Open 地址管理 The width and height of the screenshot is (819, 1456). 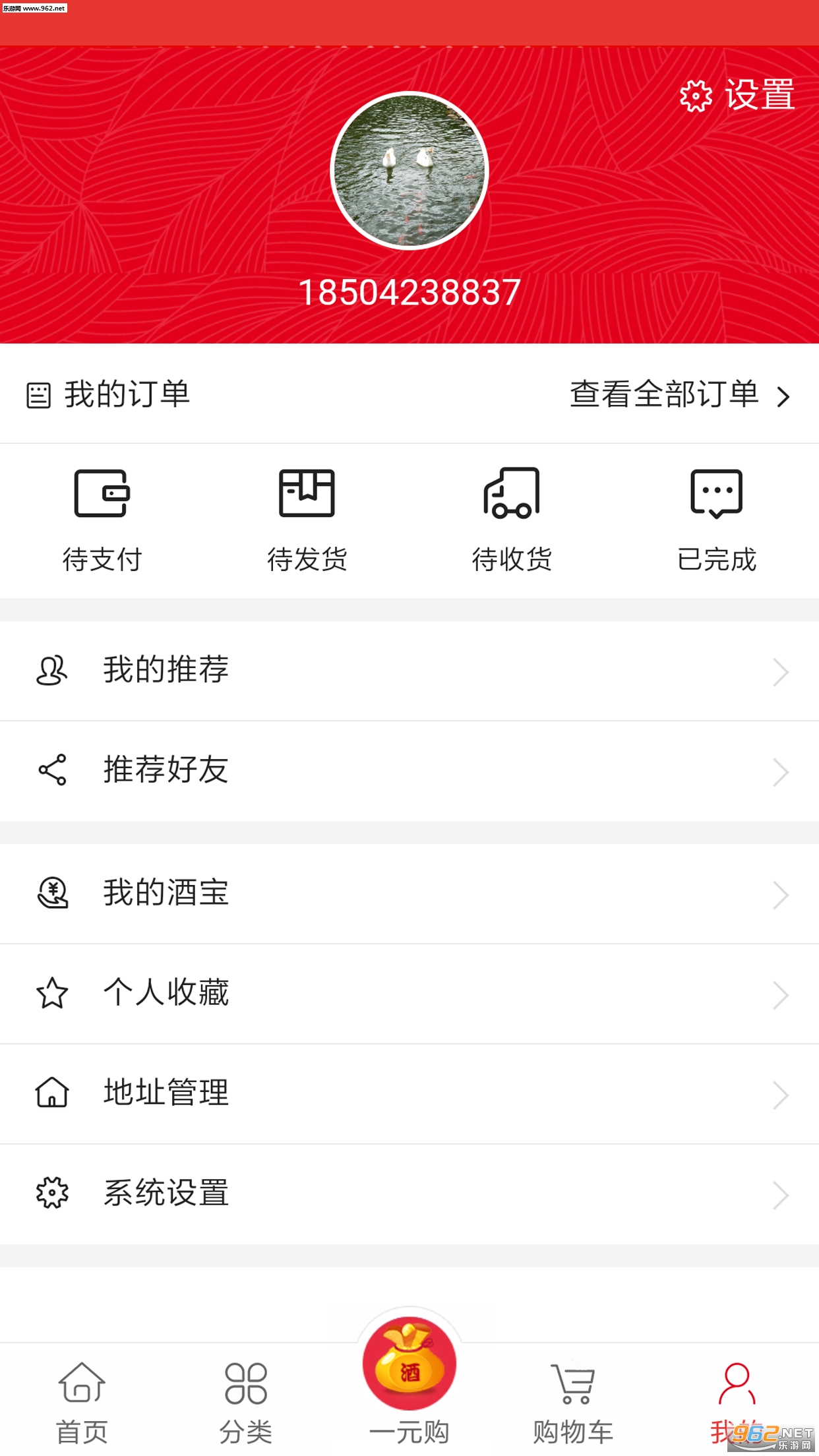(x=409, y=1093)
